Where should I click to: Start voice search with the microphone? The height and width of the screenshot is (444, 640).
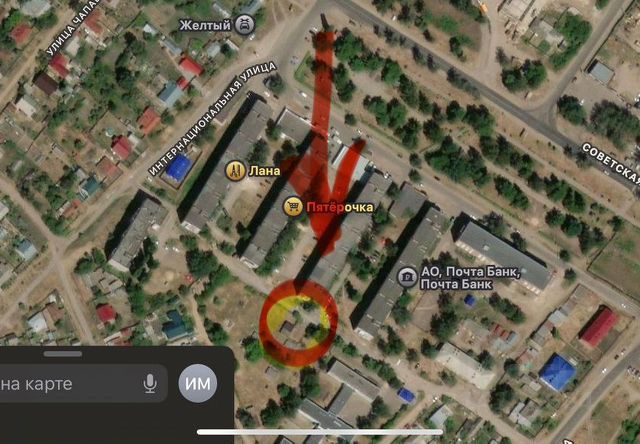[150, 383]
